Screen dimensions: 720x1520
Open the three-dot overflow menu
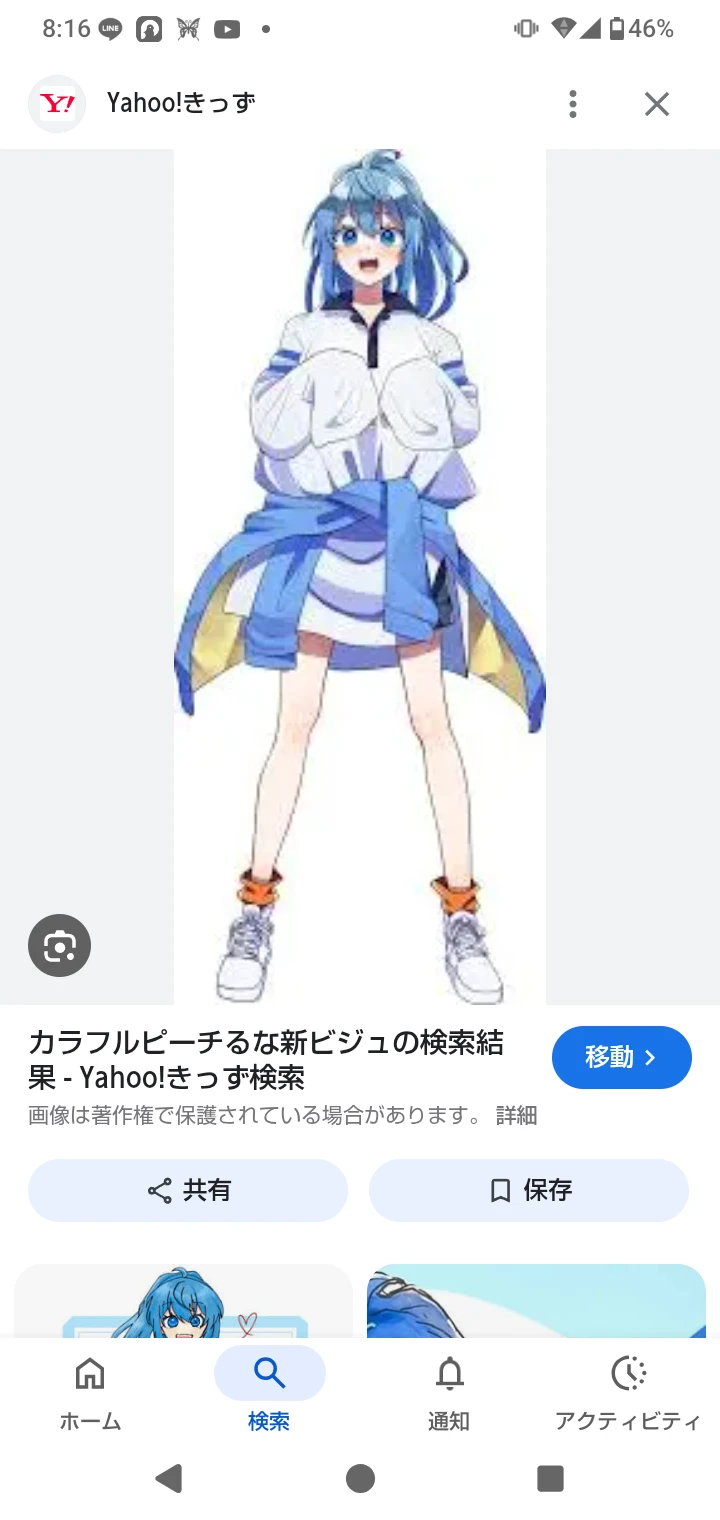point(572,104)
